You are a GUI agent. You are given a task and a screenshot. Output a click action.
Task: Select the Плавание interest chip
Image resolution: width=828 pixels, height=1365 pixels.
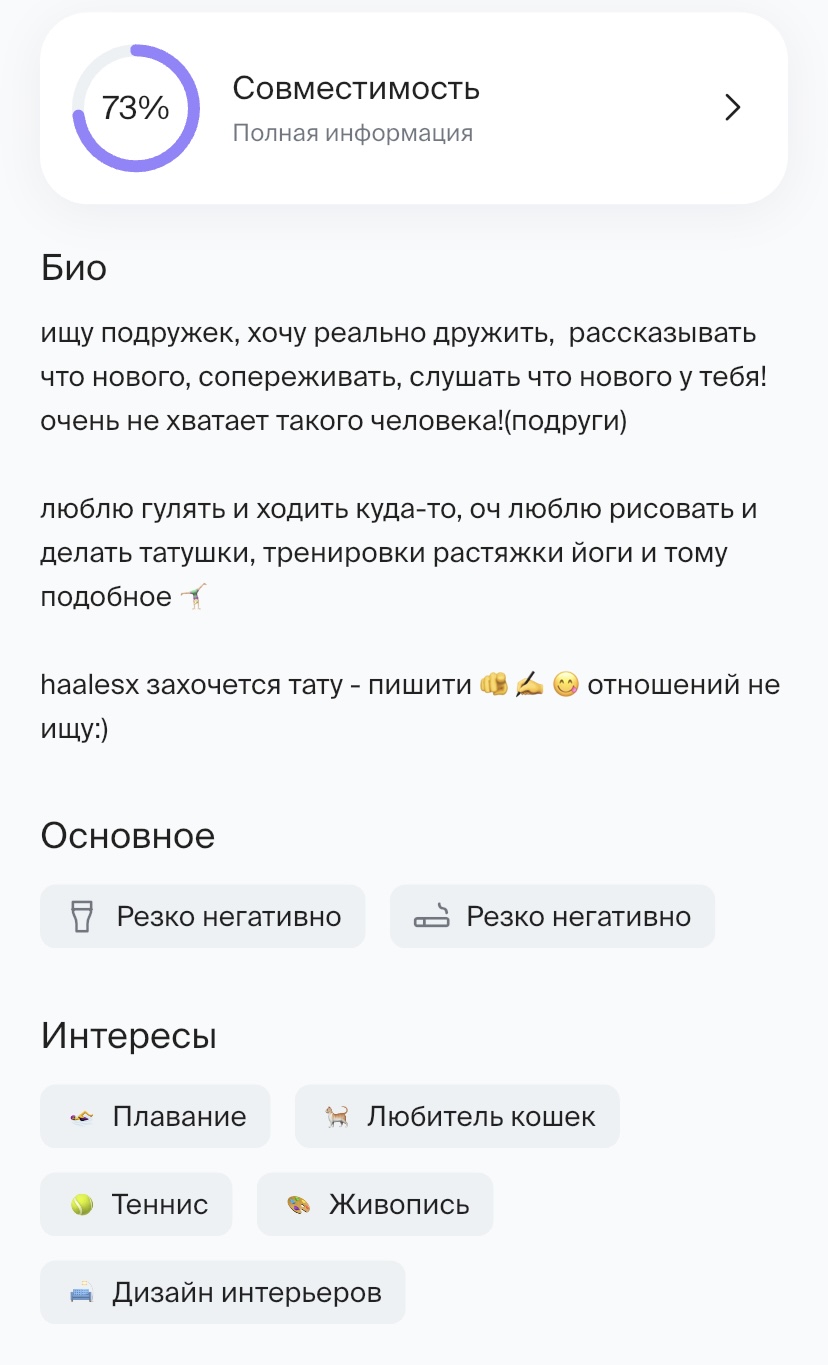click(x=155, y=1116)
